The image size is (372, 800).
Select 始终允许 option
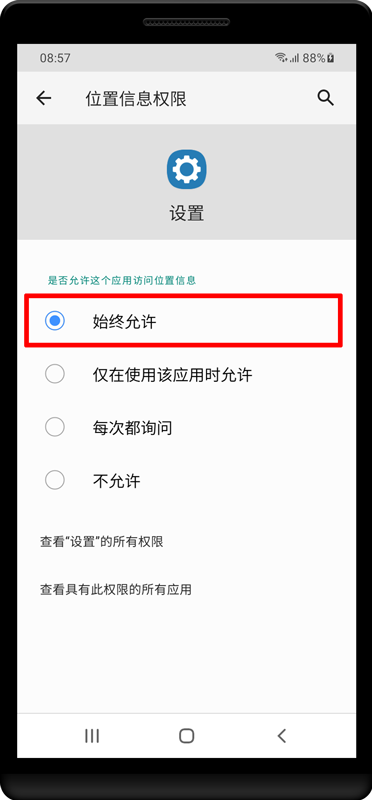click(184, 321)
